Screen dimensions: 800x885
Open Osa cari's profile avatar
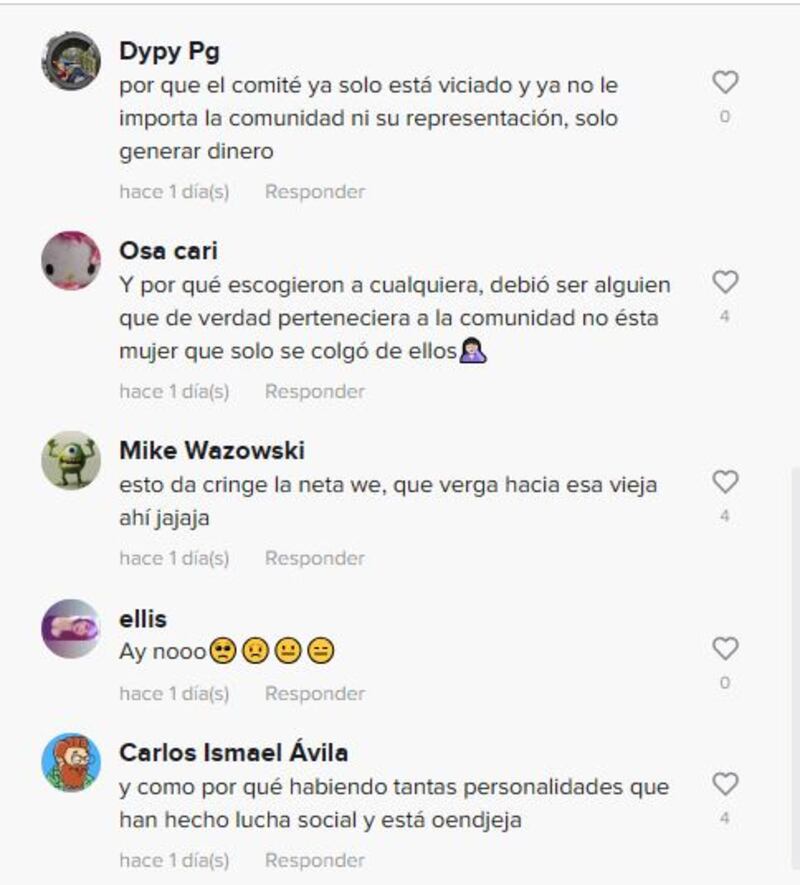[71, 261]
